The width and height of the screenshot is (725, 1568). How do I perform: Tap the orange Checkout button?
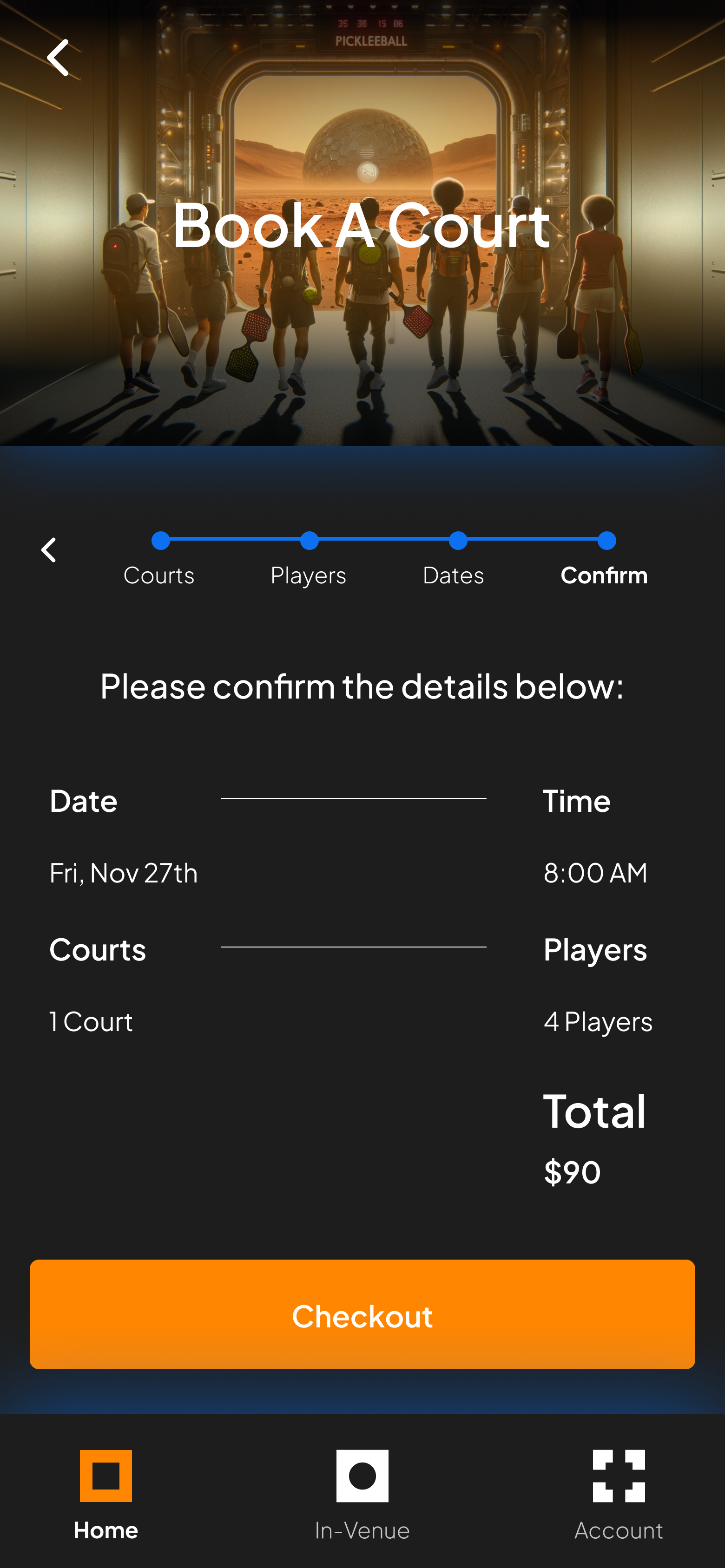click(362, 1315)
